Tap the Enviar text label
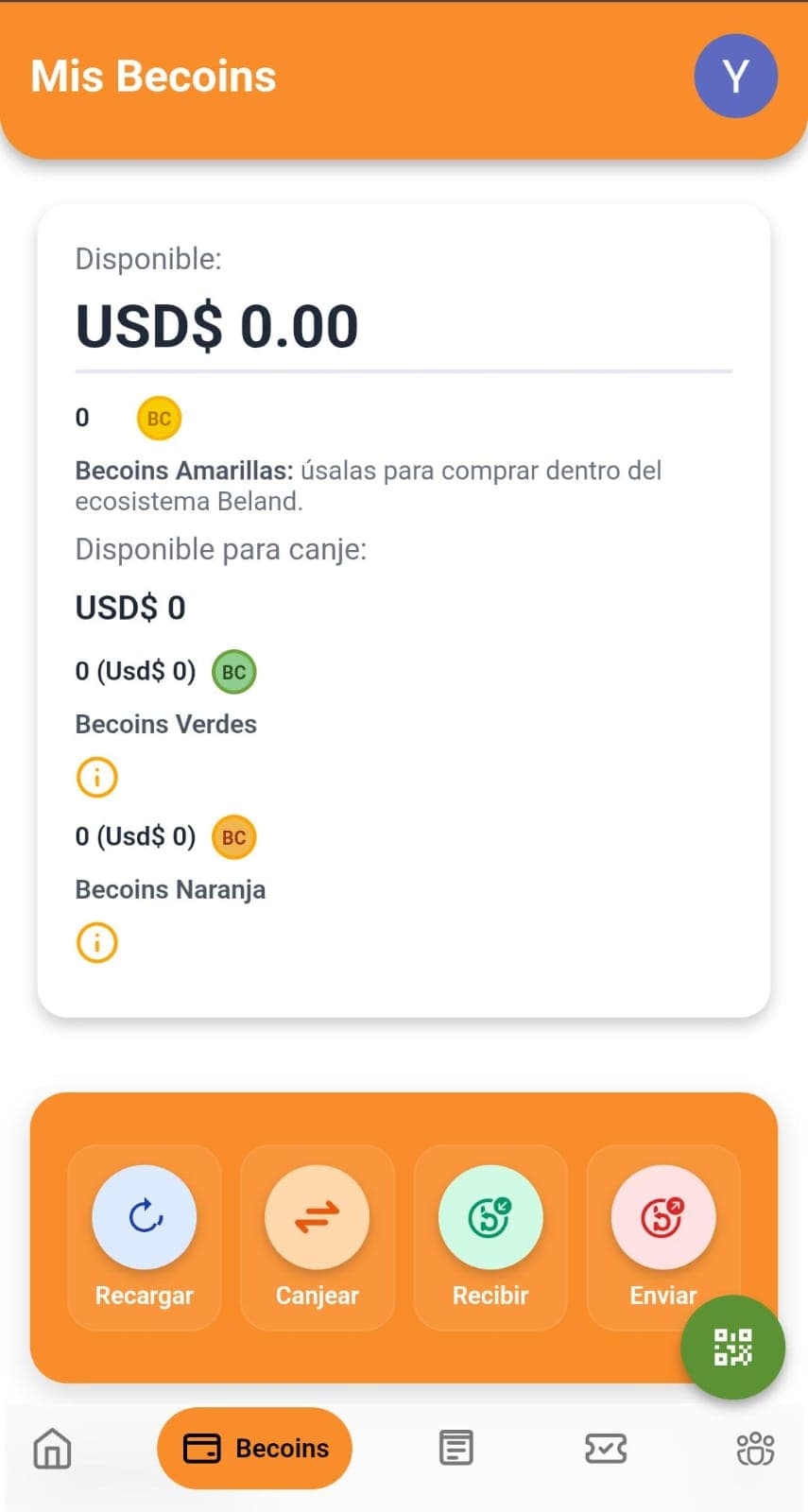The height and width of the screenshot is (1512, 808). point(662,1296)
